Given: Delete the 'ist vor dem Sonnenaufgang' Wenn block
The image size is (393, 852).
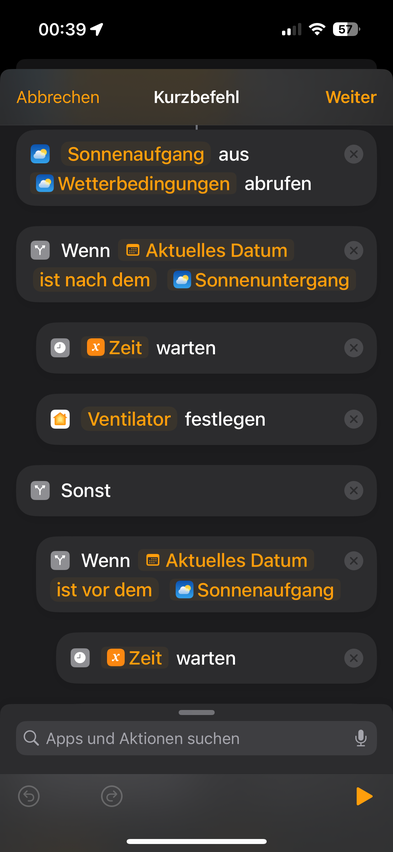Looking at the screenshot, I should pyautogui.click(x=354, y=561).
